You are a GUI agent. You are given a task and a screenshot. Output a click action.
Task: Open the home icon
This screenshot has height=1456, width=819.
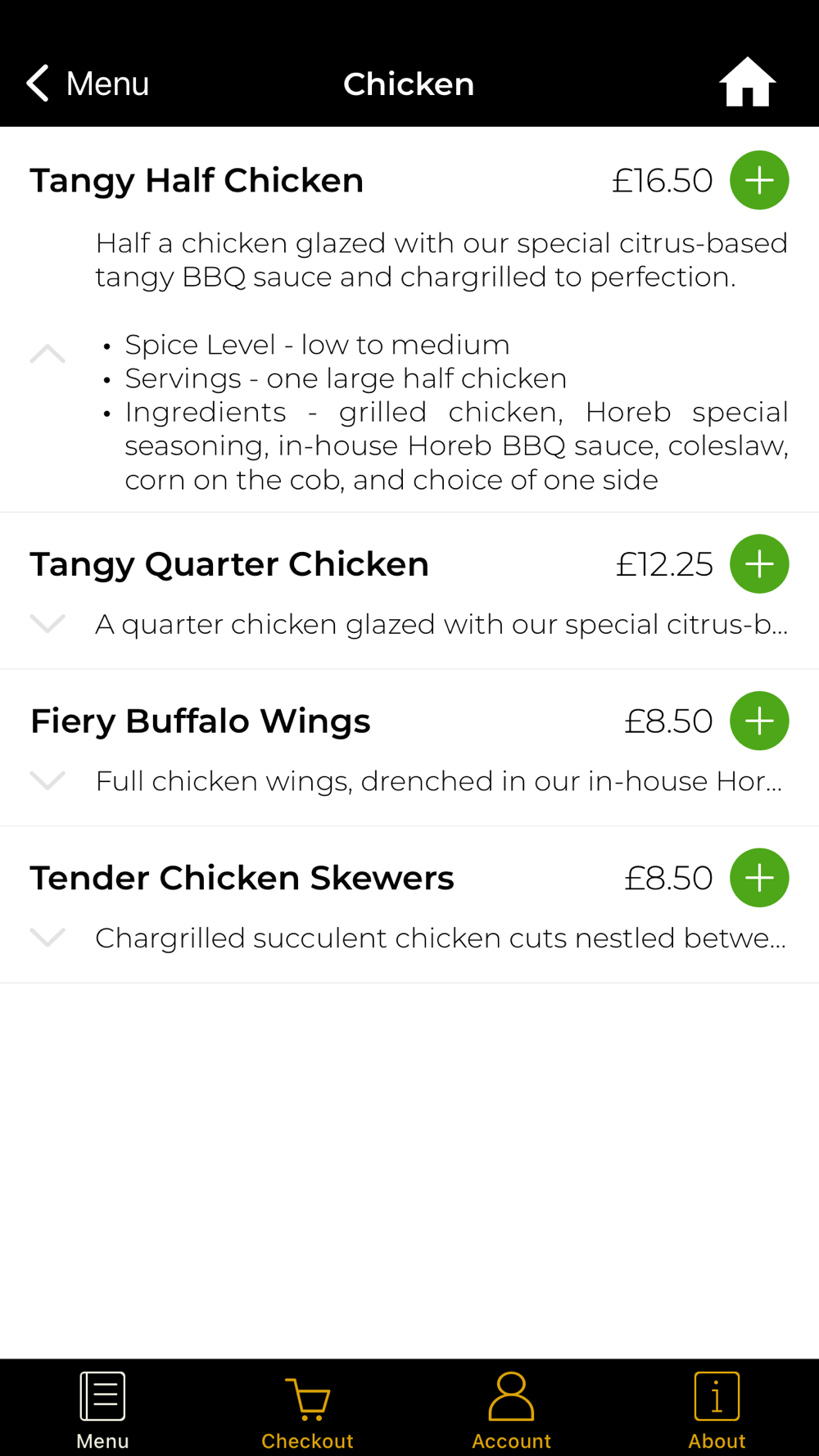click(x=747, y=82)
